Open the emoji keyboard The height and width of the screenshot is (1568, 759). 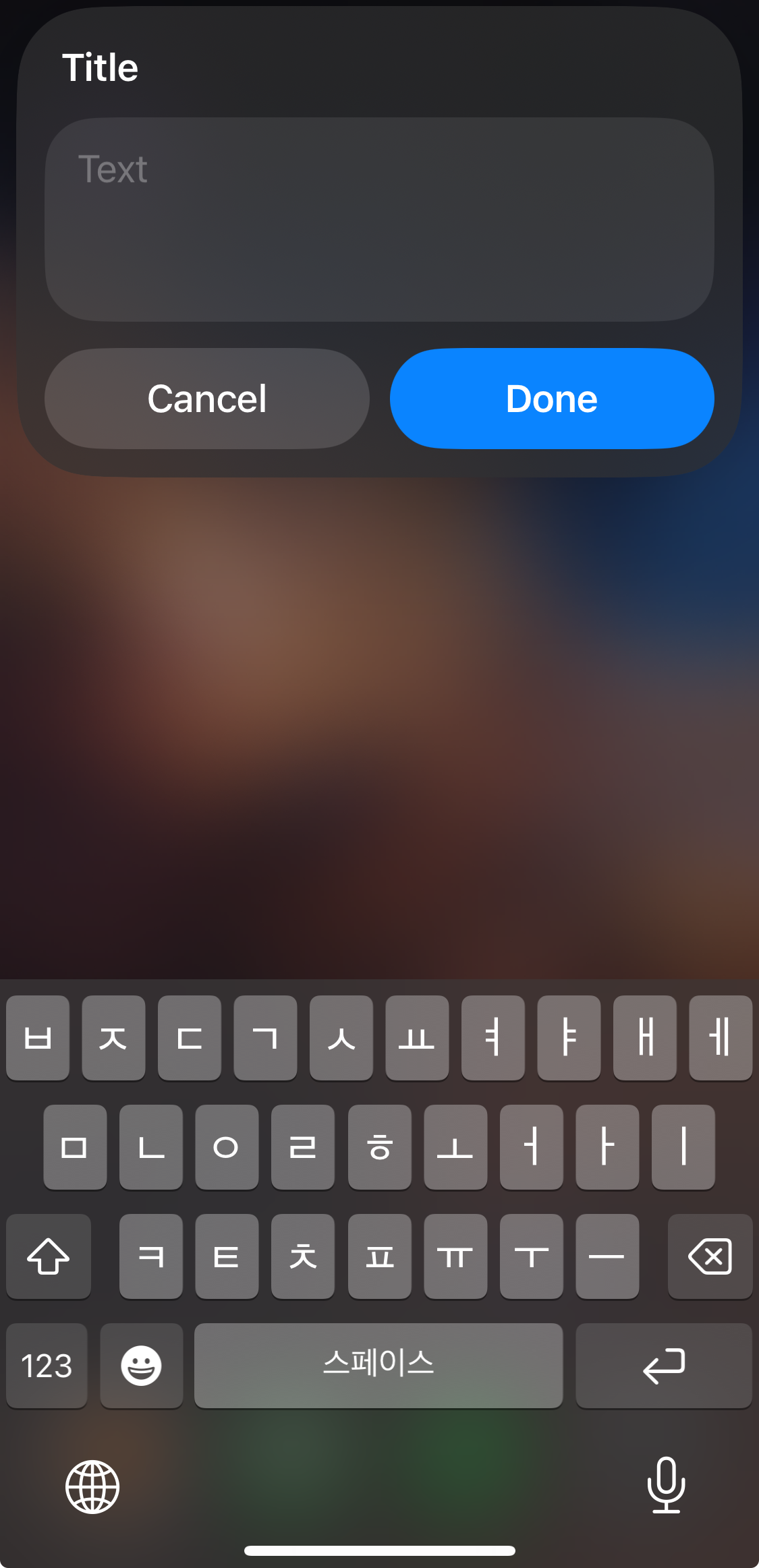141,1366
